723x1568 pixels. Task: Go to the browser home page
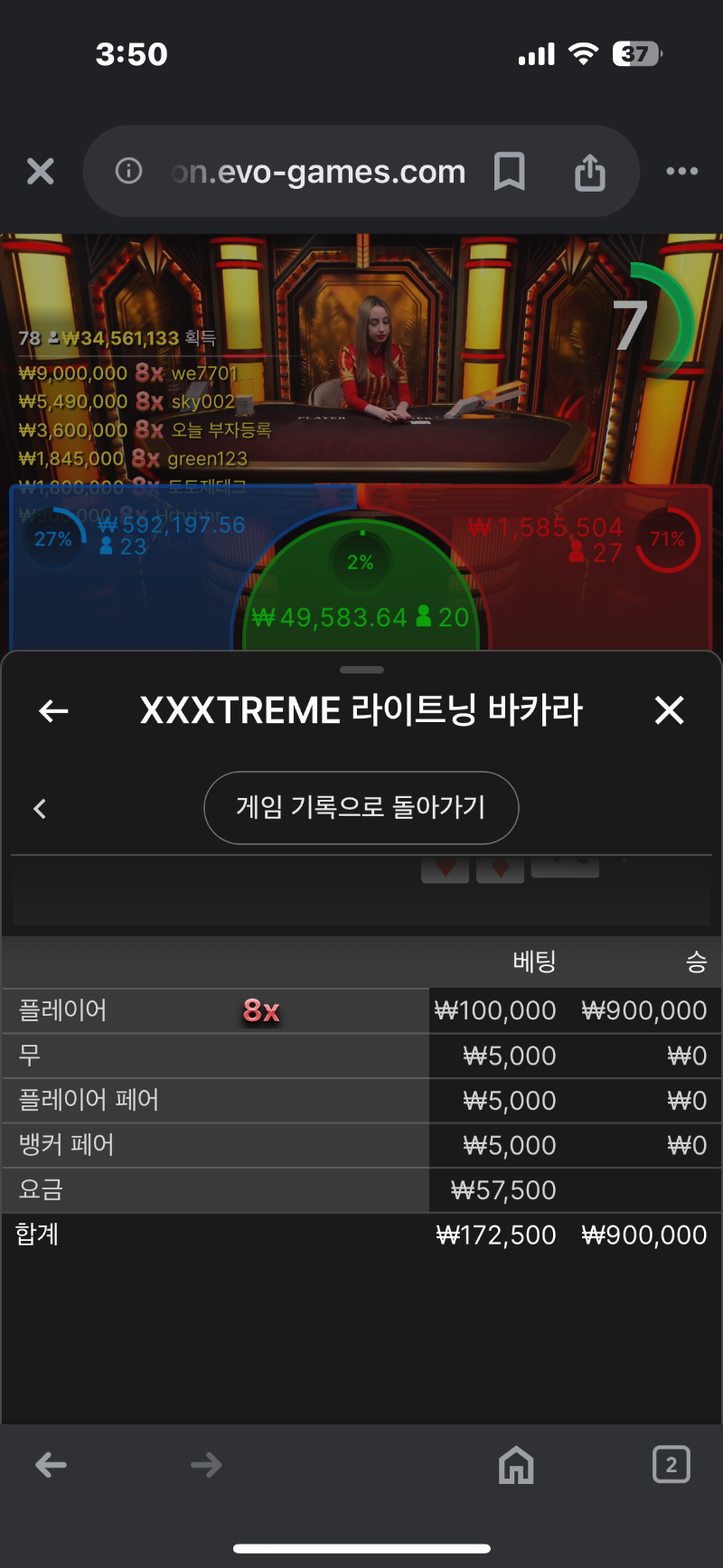point(516,1465)
